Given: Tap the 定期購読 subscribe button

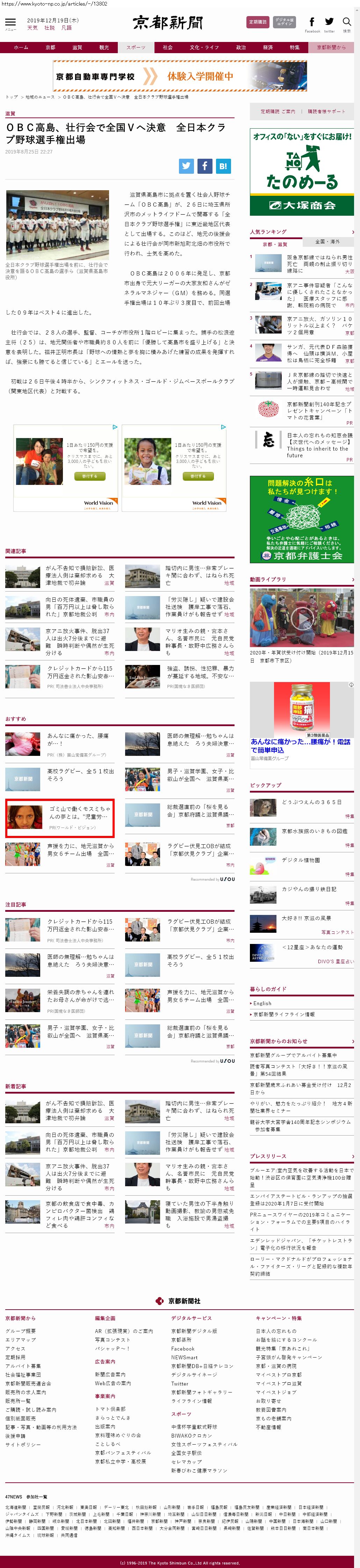Looking at the screenshot, I should tap(257, 22).
